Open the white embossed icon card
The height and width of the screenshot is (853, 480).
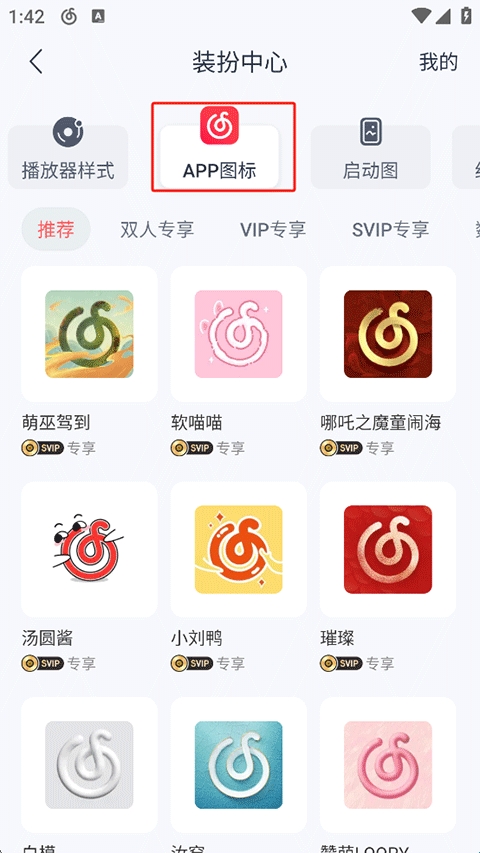click(89, 765)
